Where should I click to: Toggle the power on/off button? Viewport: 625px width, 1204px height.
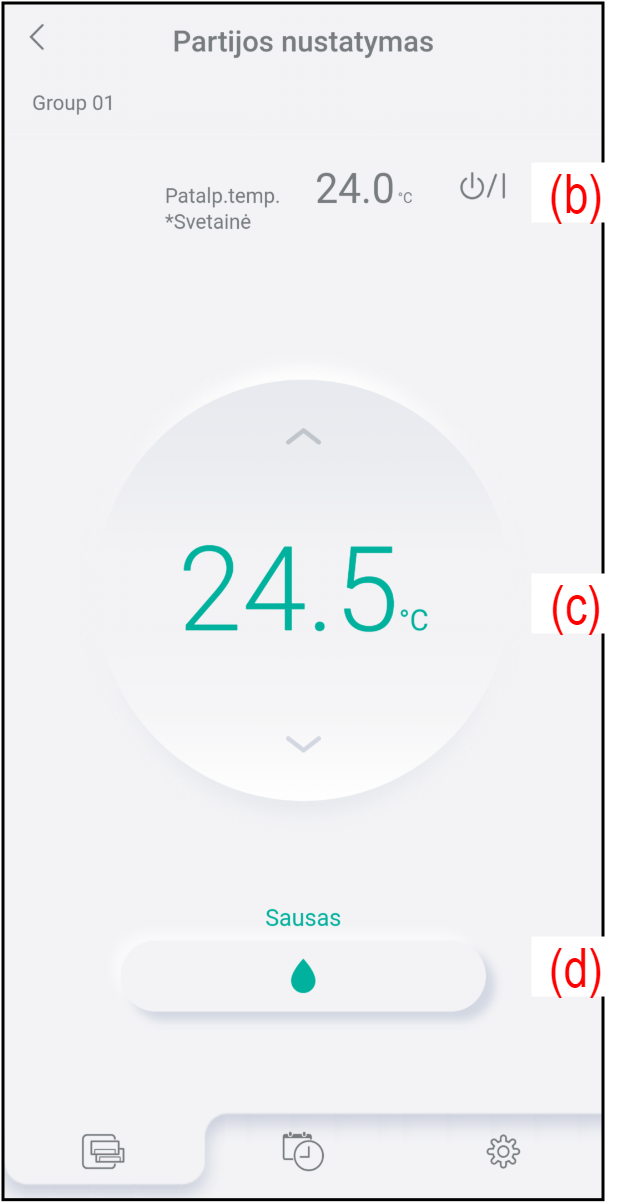pyautogui.click(x=483, y=187)
